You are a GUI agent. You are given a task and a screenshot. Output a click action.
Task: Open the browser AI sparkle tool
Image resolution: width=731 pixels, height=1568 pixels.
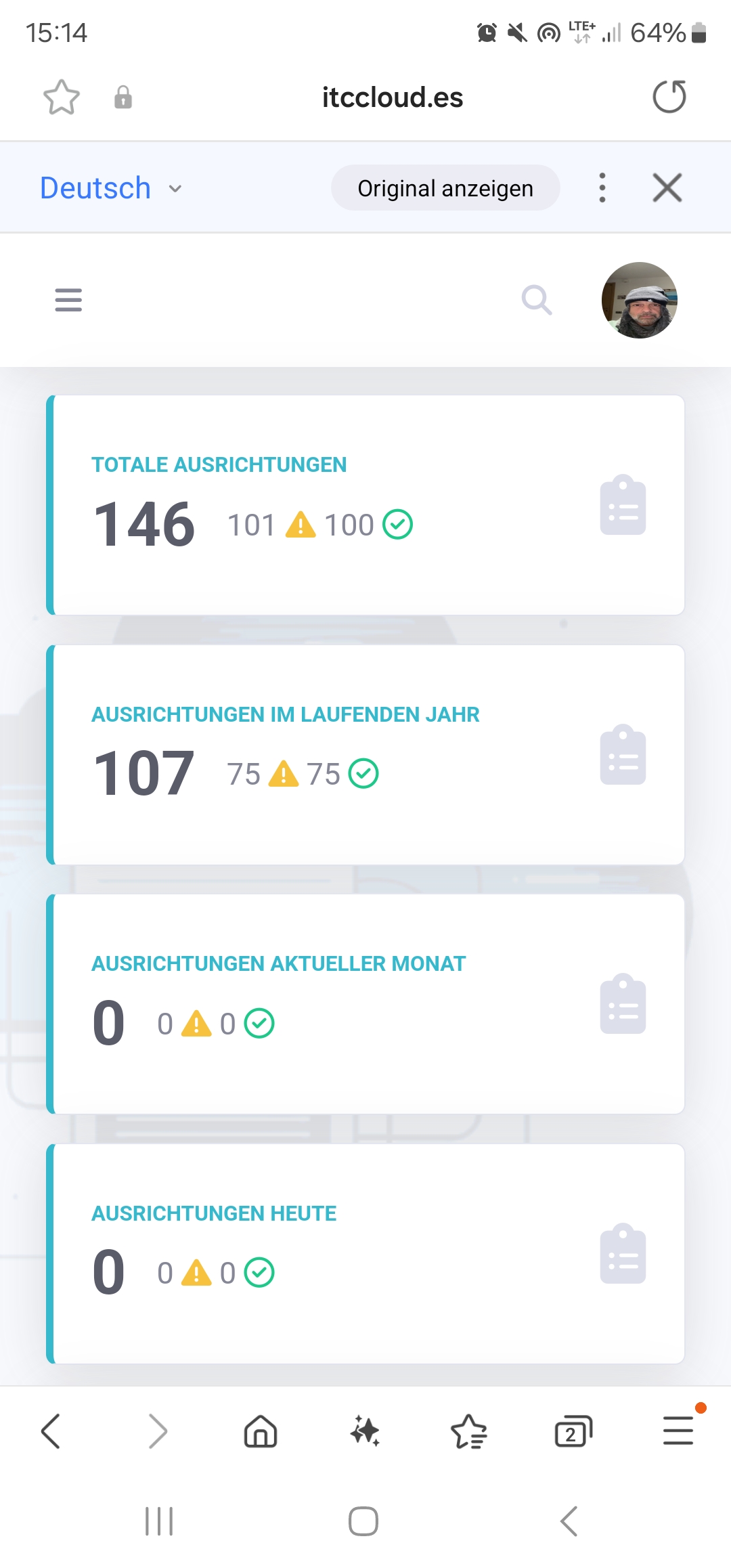[x=365, y=1431]
